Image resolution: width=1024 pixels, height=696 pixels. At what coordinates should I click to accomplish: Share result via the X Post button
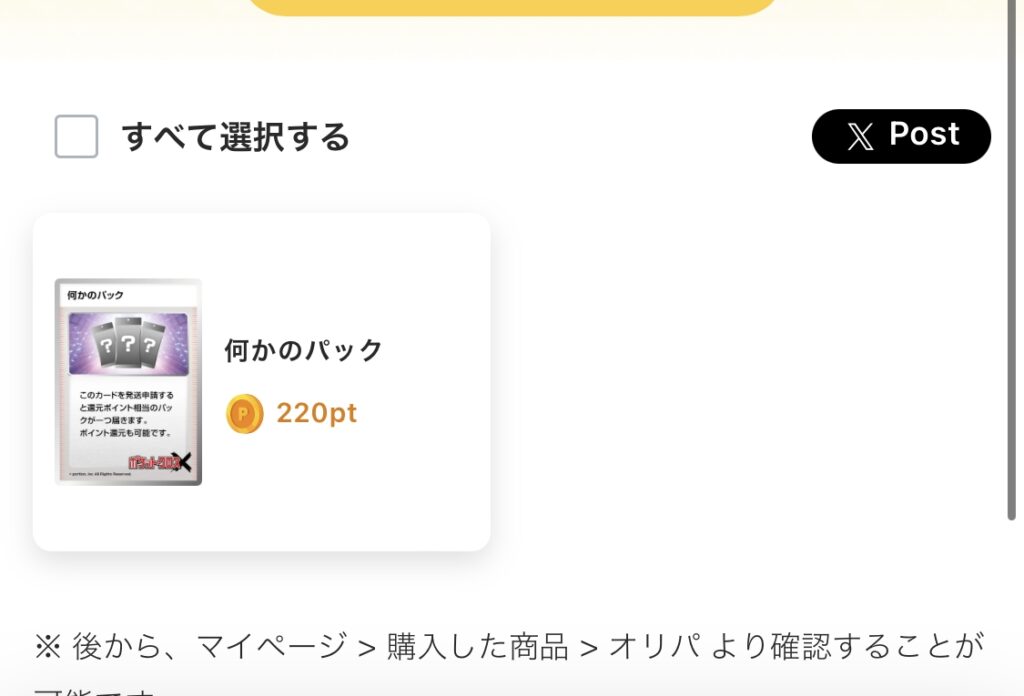[901, 136]
